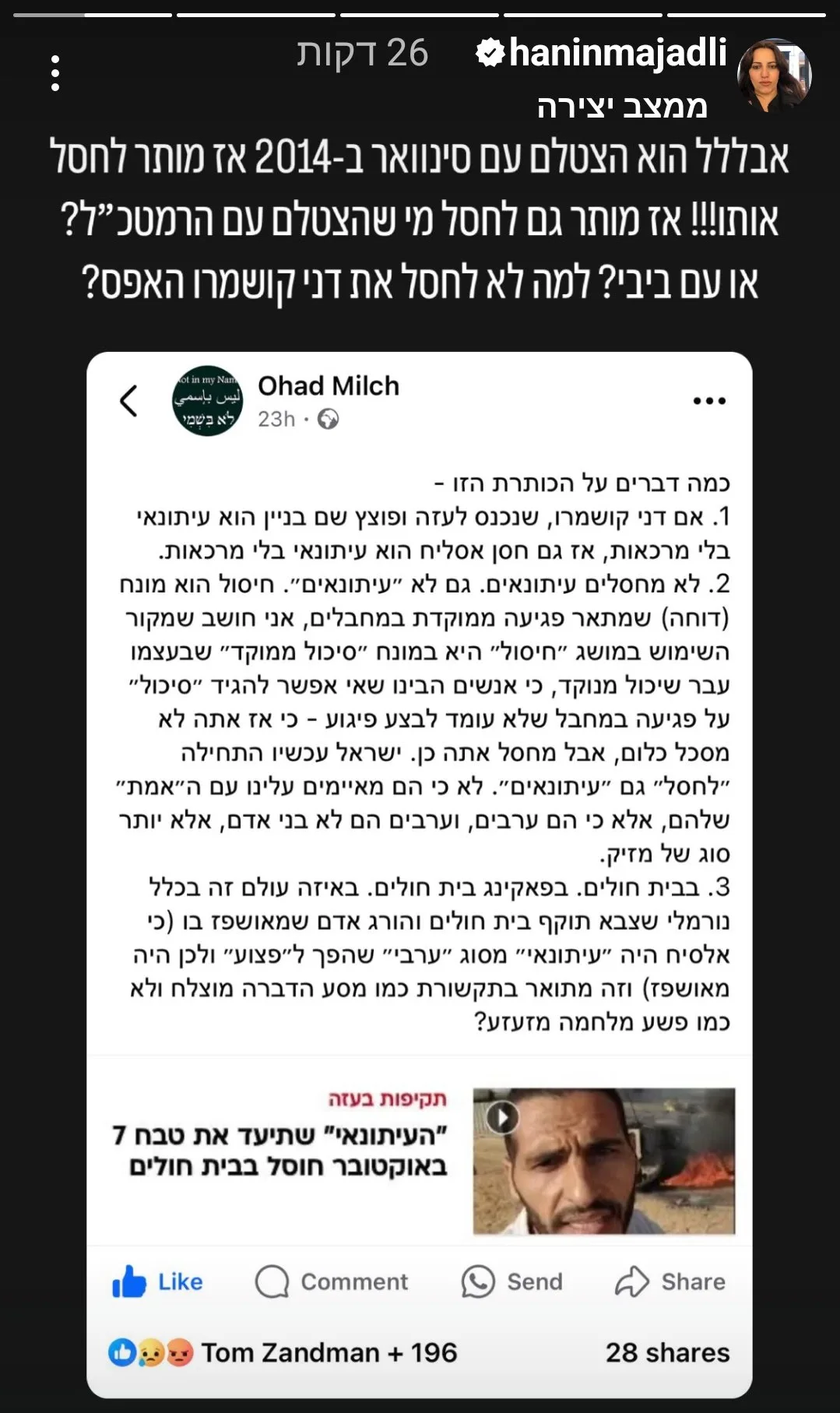Open haninmajadli's profile from the username
Image resolution: width=840 pixels, height=1413 pixels.
click(617, 53)
